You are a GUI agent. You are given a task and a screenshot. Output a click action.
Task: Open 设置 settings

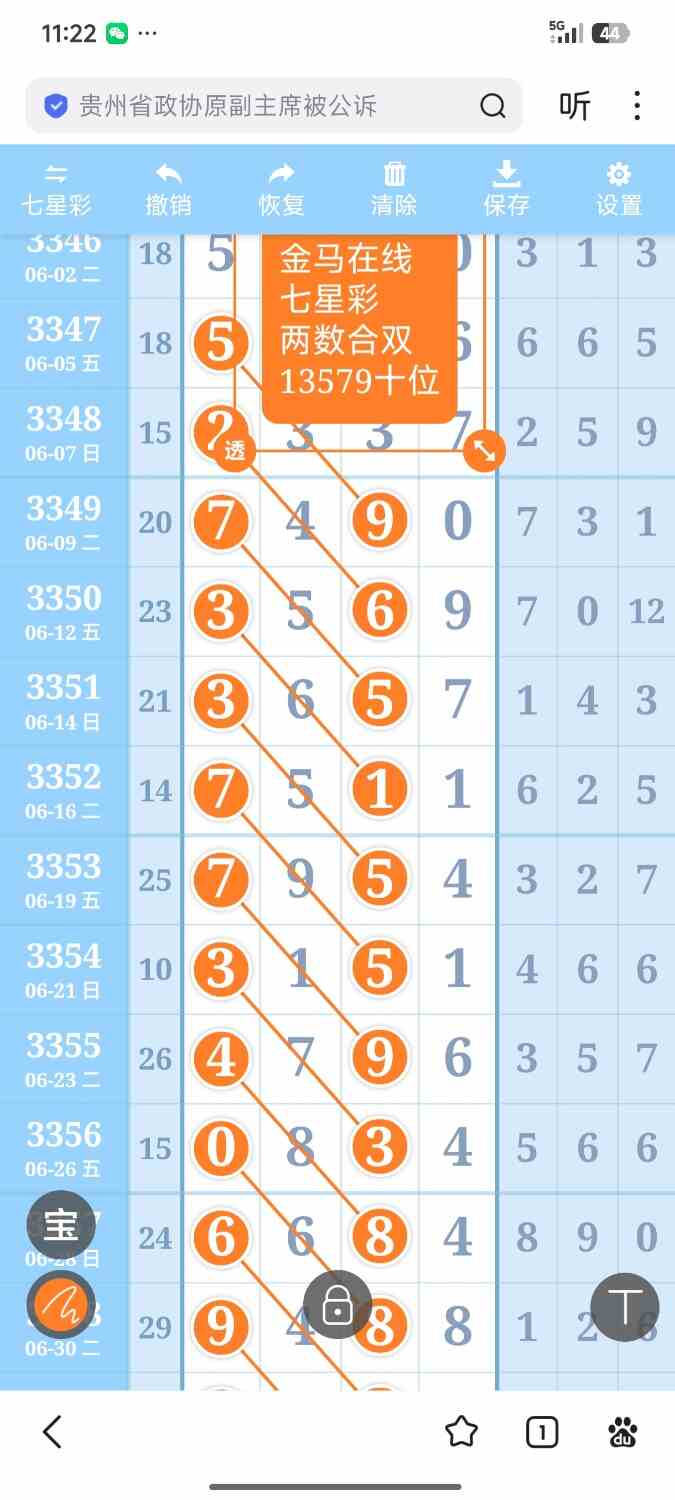pos(619,190)
